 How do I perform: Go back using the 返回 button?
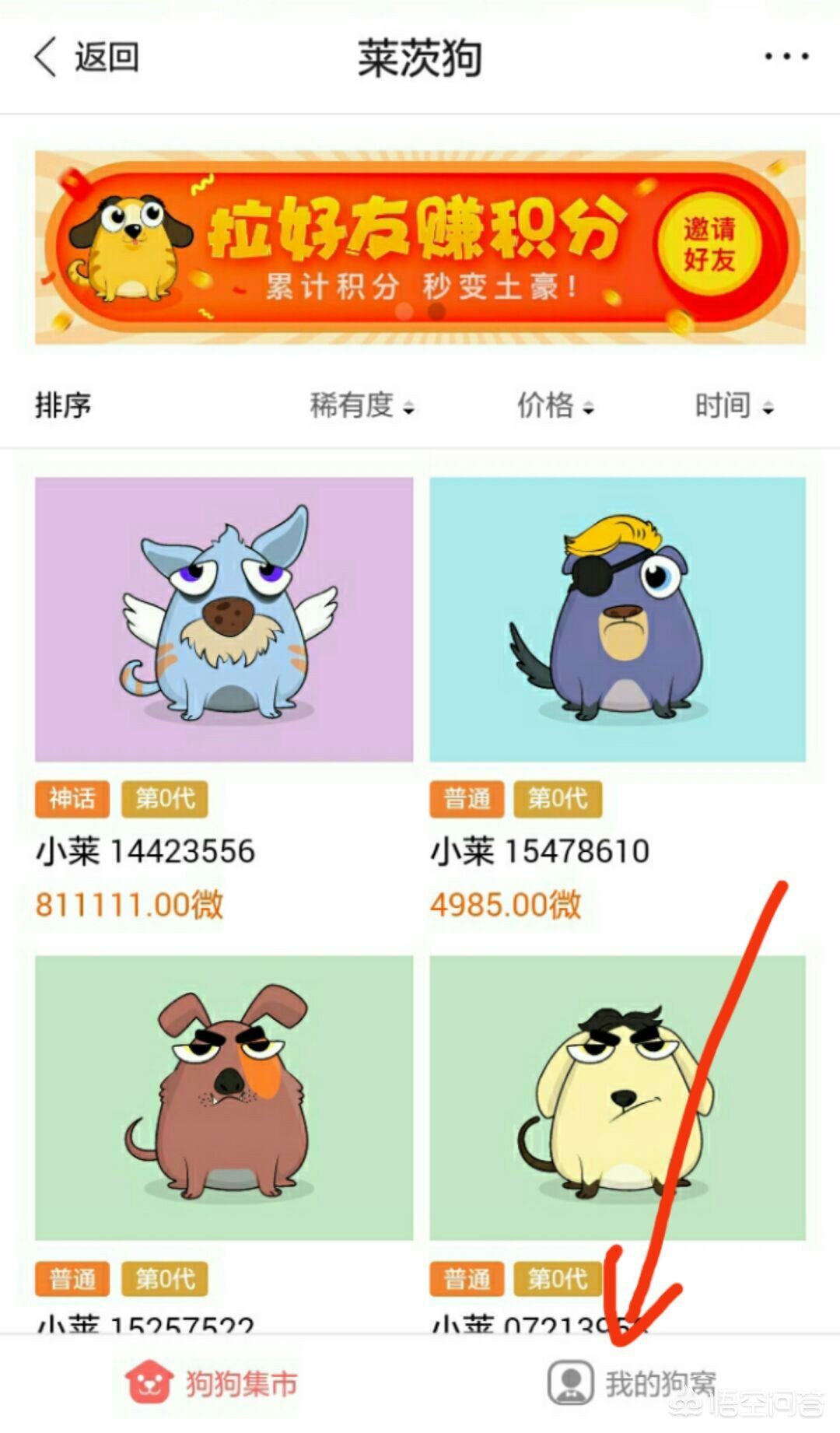coord(87,58)
